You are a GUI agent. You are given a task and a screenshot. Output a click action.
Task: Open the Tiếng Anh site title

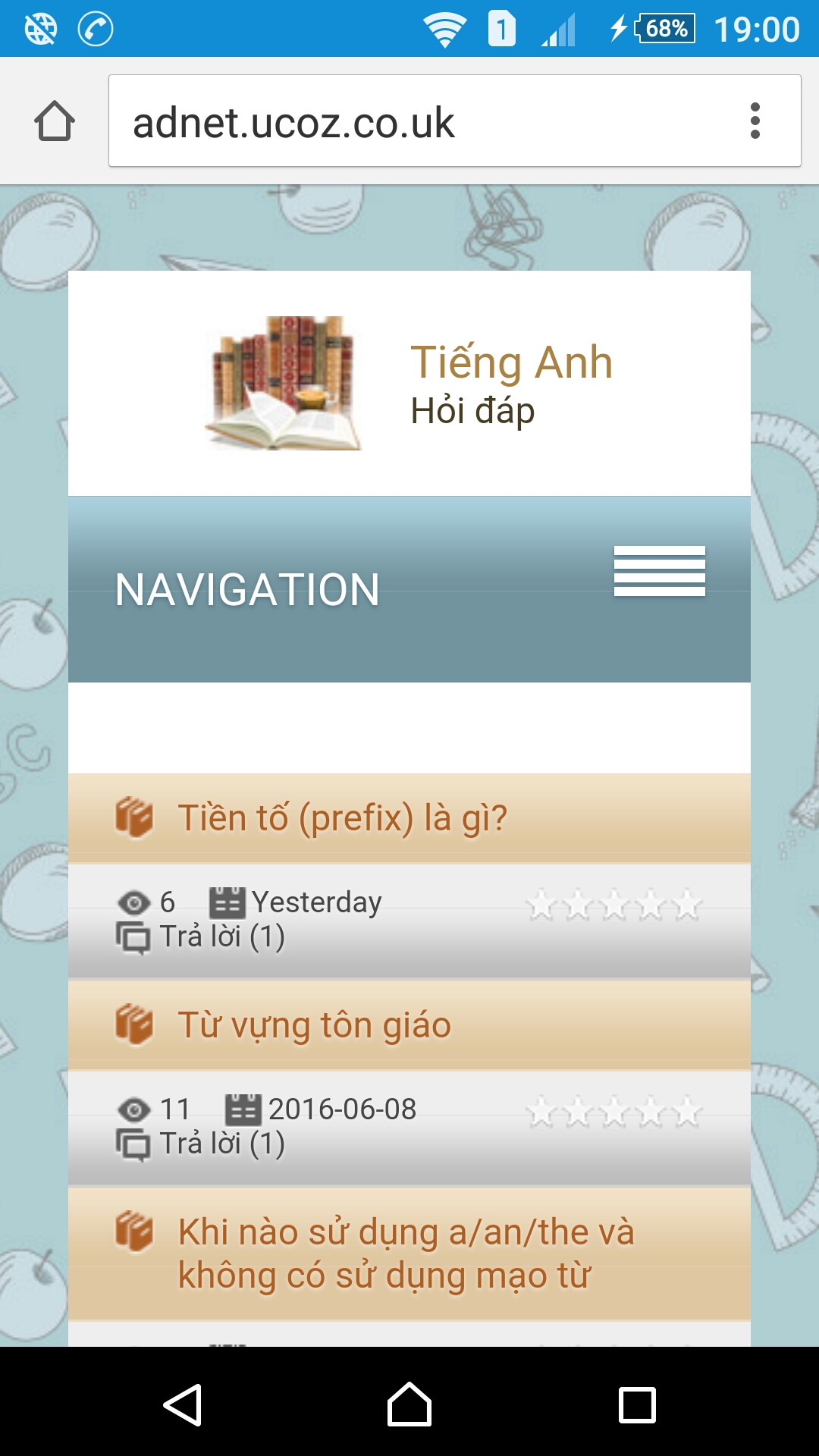point(511,362)
